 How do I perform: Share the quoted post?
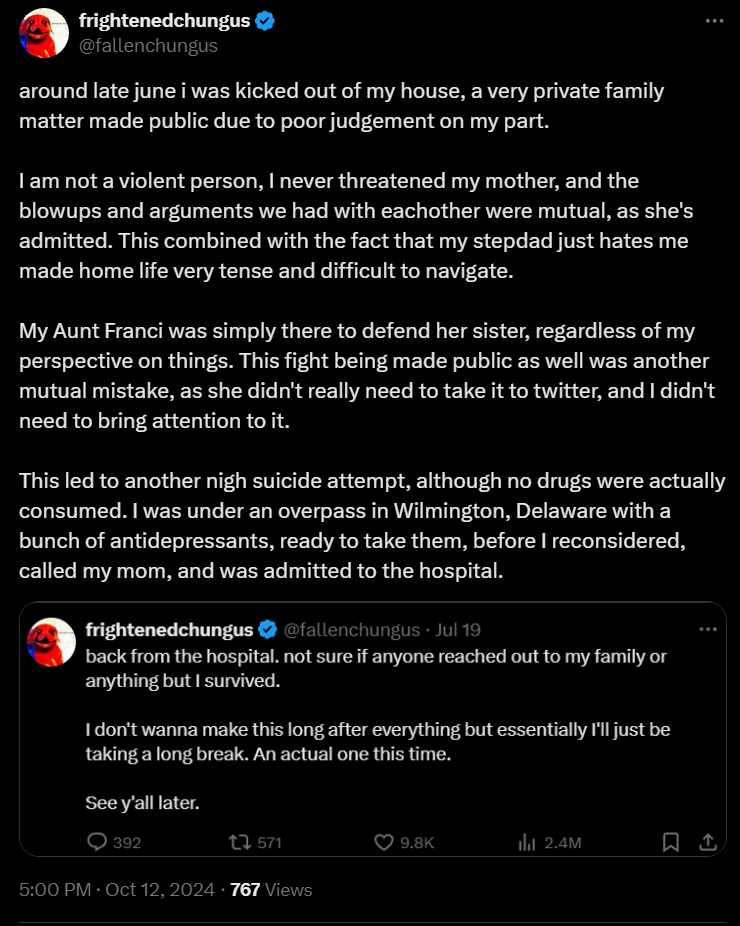[x=706, y=842]
